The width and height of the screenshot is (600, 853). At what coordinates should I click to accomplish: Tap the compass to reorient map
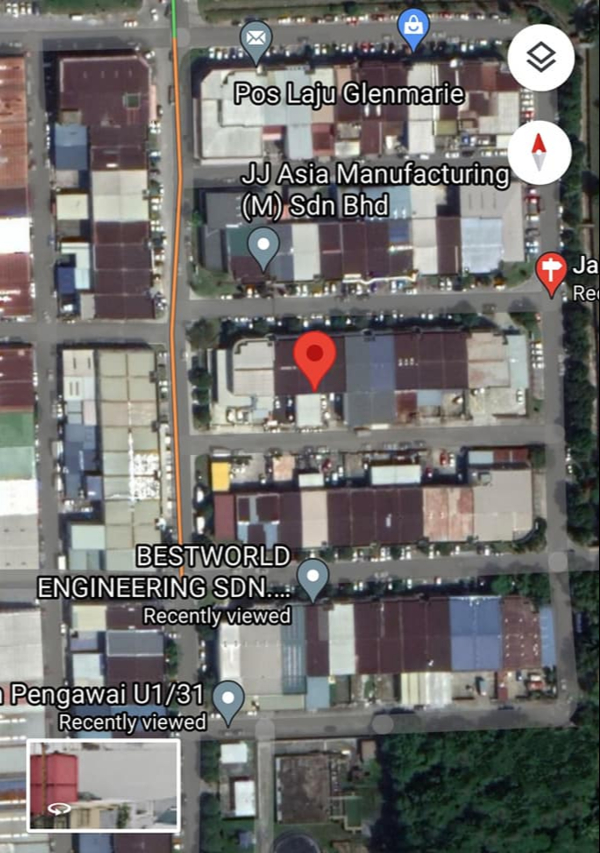(x=540, y=153)
